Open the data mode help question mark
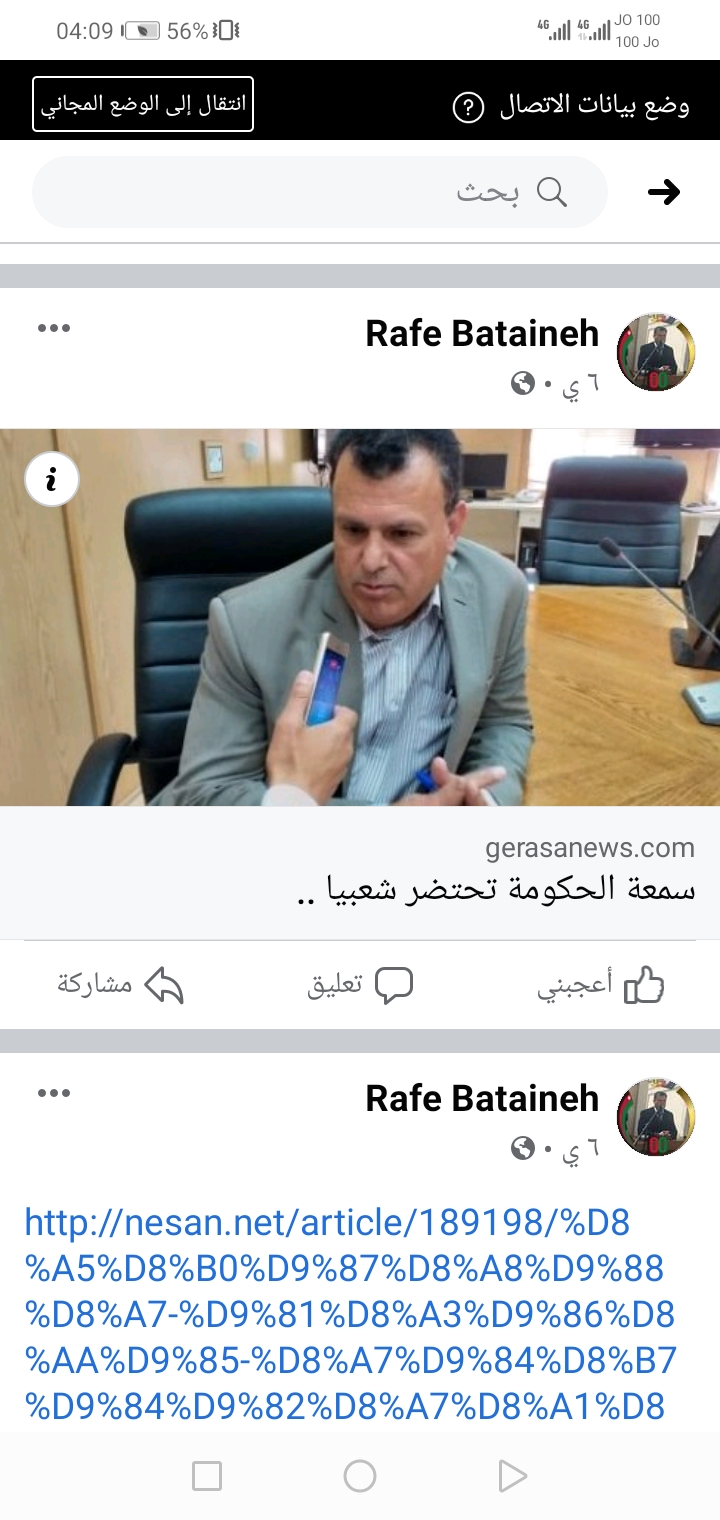720x1520 pixels. click(x=468, y=107)
